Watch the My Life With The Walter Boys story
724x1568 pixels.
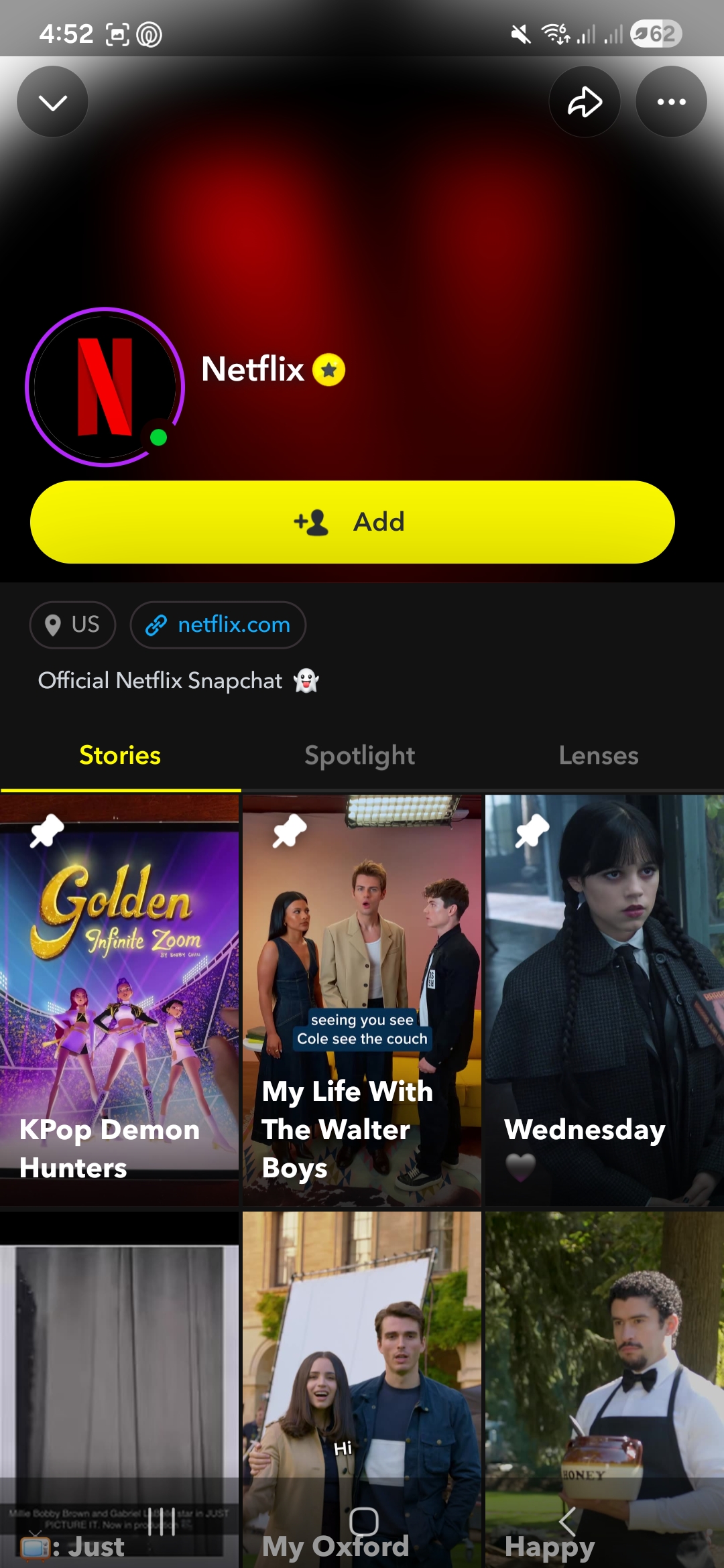362,998
